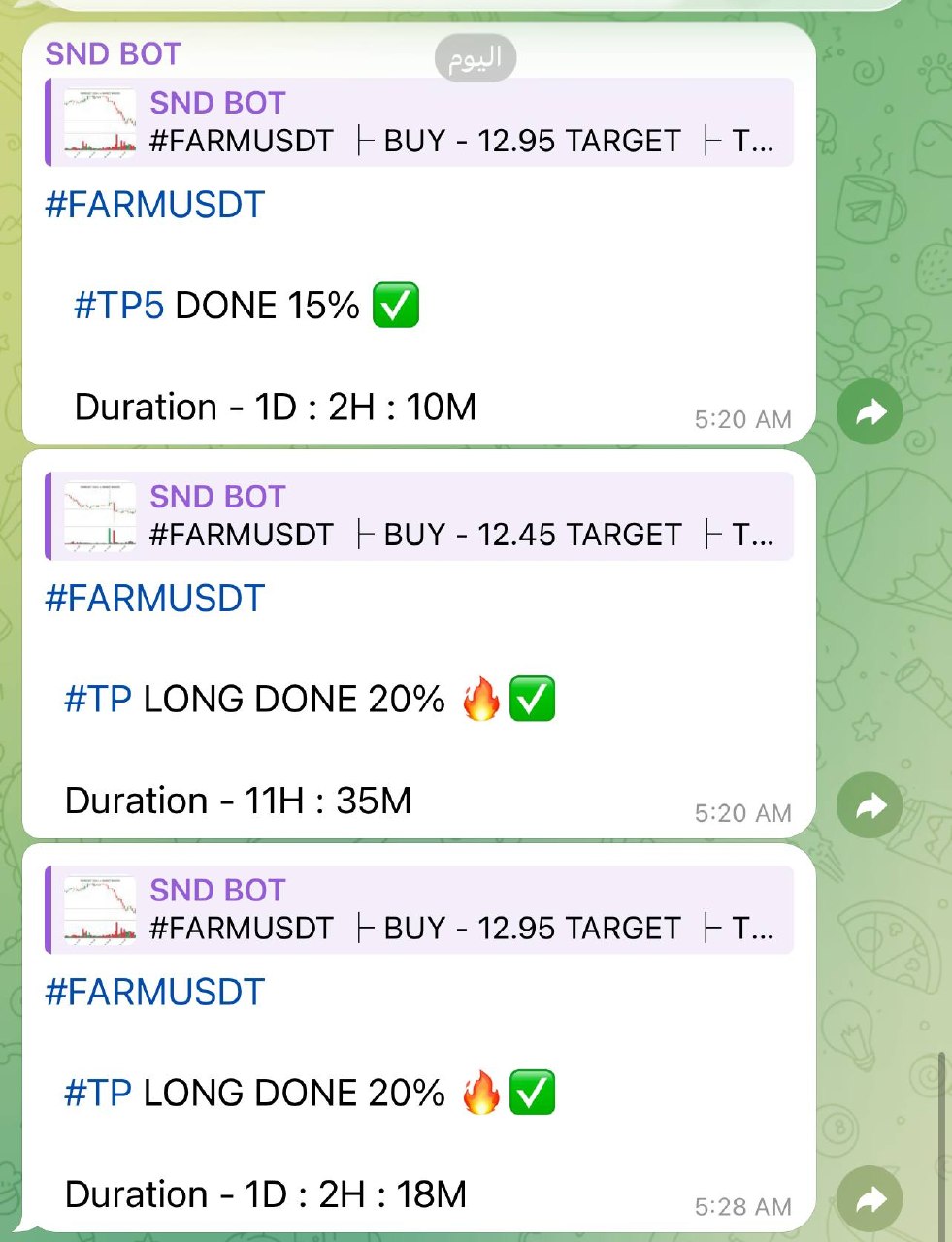
Task: Search the #TP5 hashtag
Action: (x=119, y=306)
